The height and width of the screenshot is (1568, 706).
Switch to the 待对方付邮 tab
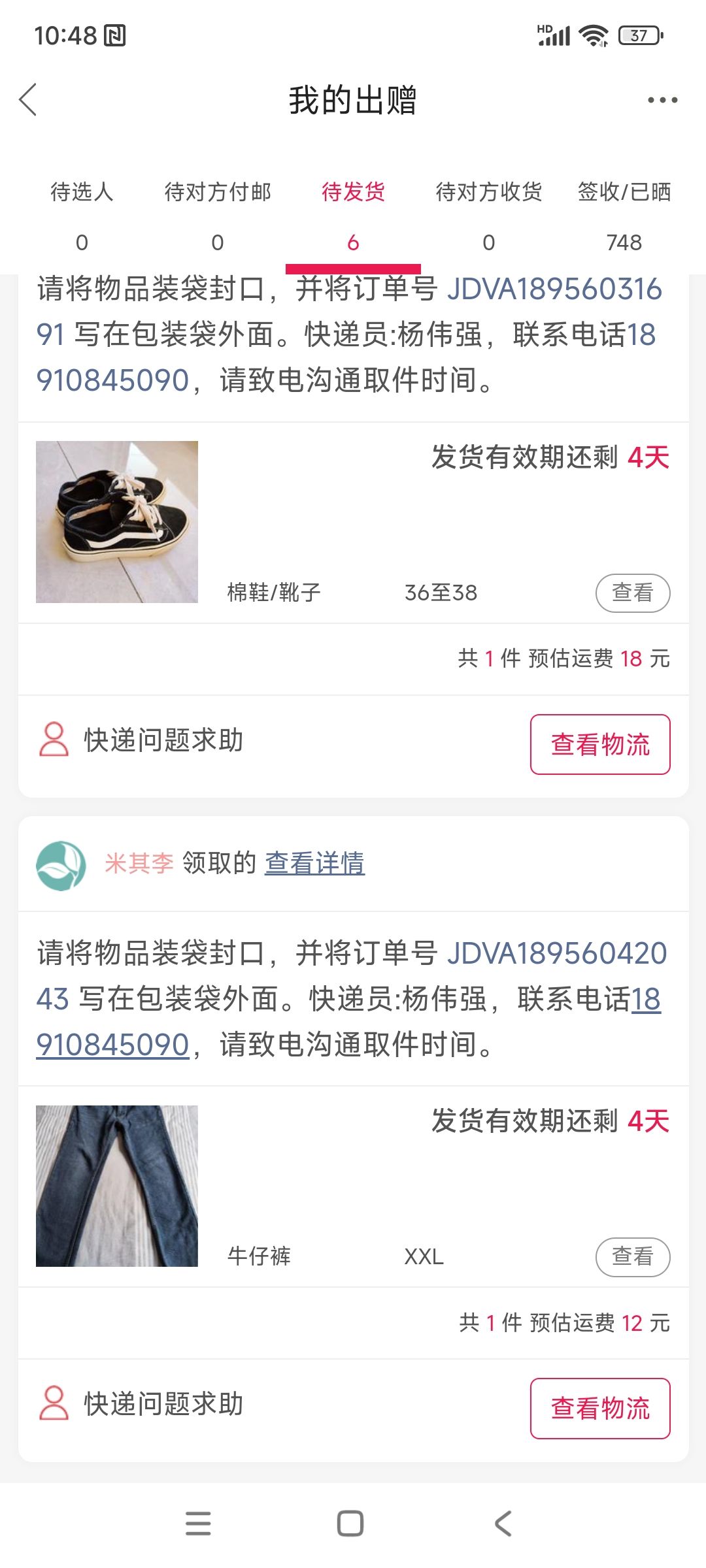click(218, 217)
